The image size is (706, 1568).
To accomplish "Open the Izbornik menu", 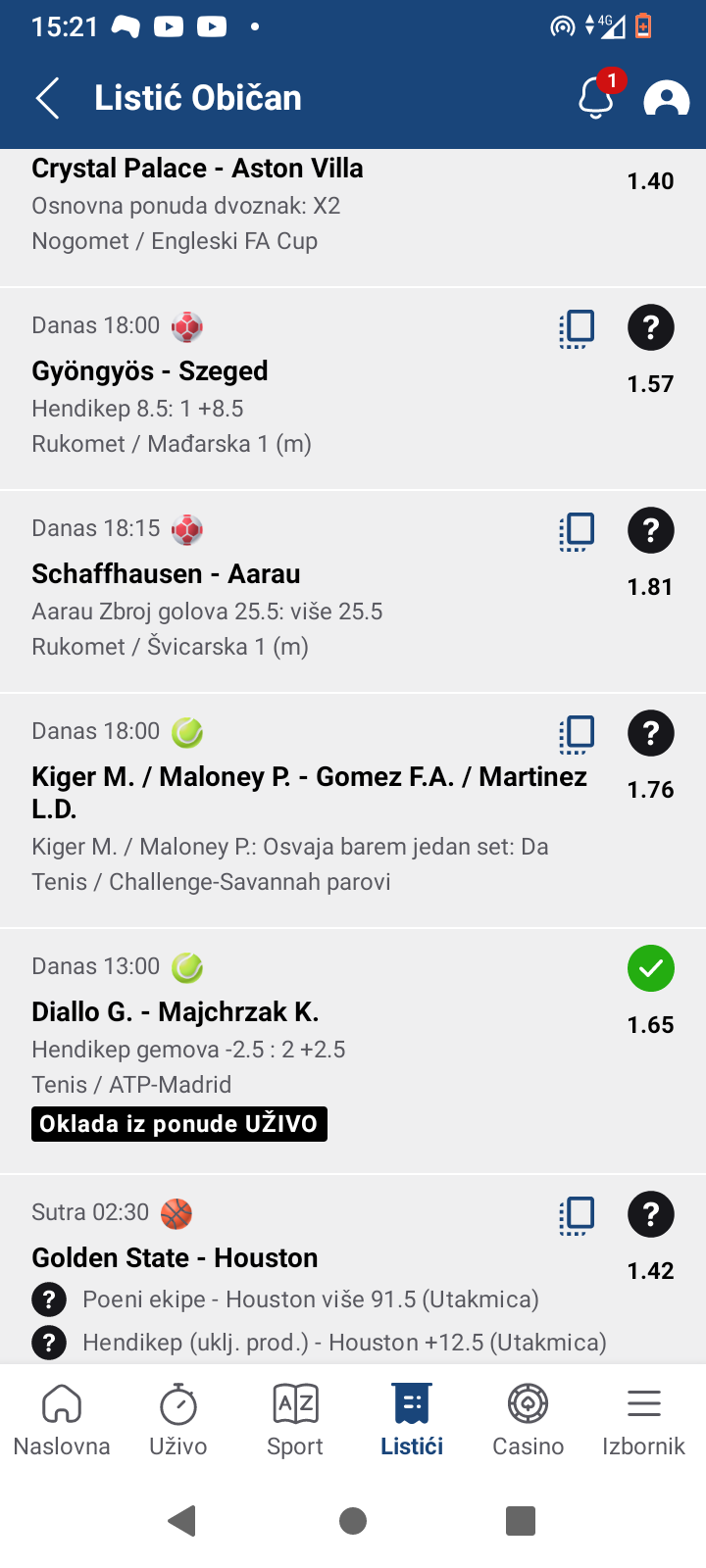I will tap(643, 1421).
